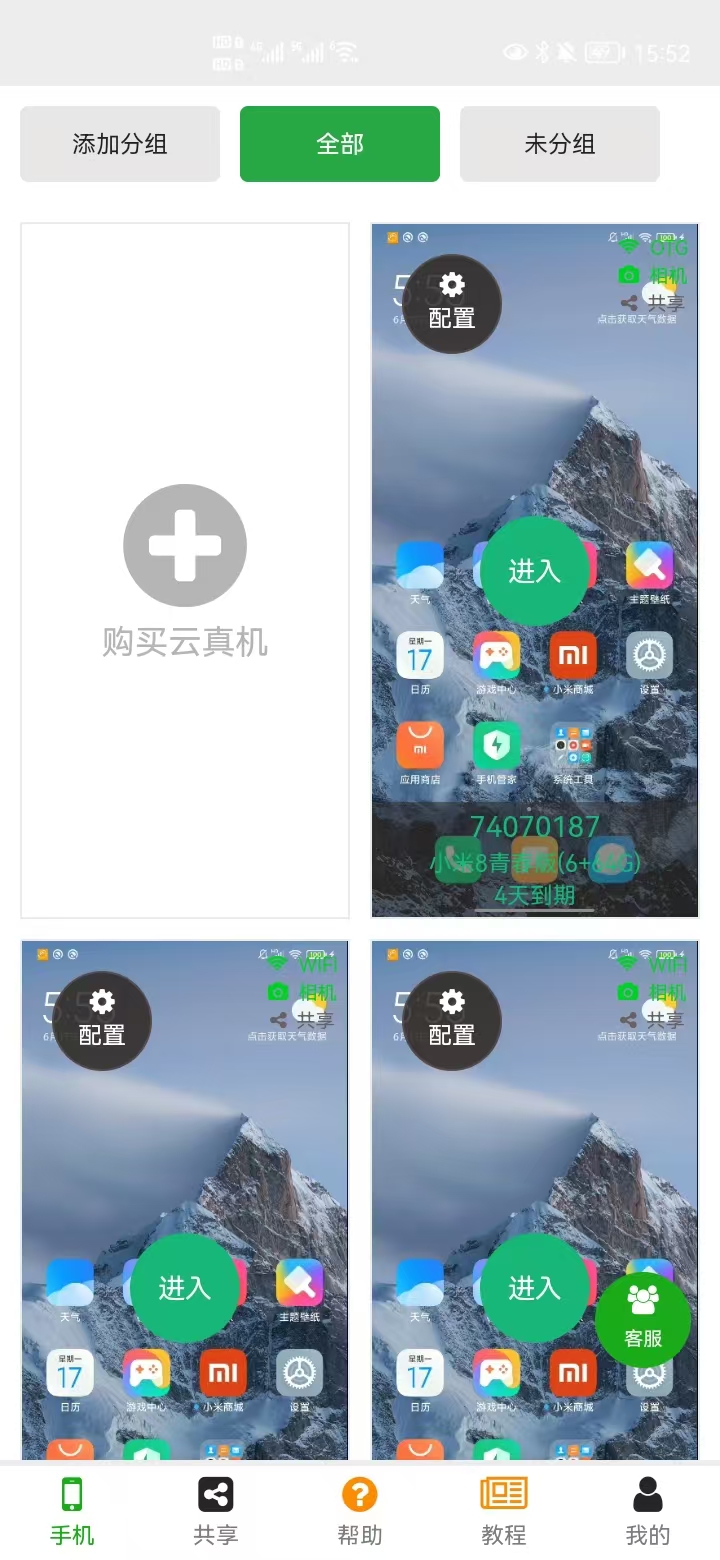720x1560 pixels.
Task: Tap 进入 to enter the 小米8 cloud phone
Action: point(534,571)
